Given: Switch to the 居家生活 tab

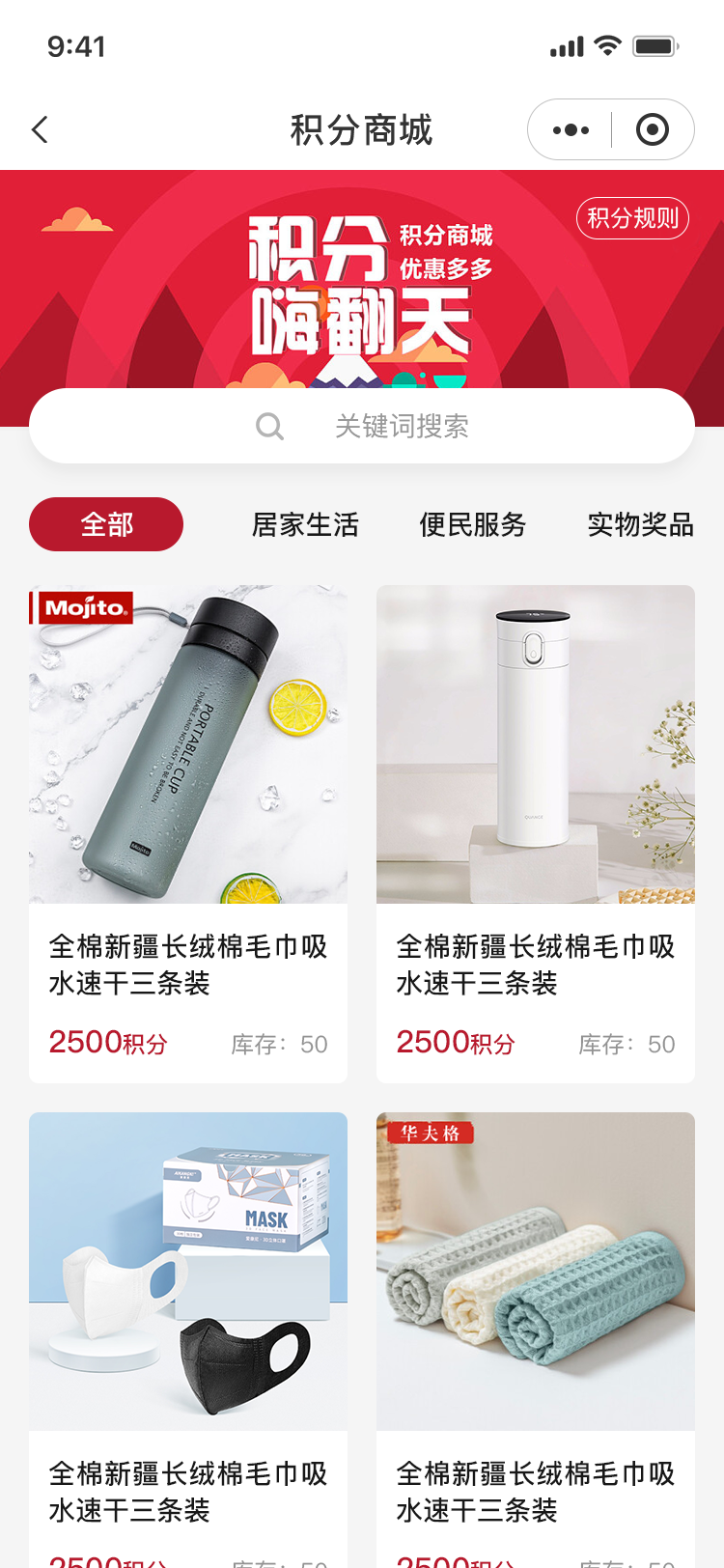Looking at the screenshot, I should pos(305,524).
